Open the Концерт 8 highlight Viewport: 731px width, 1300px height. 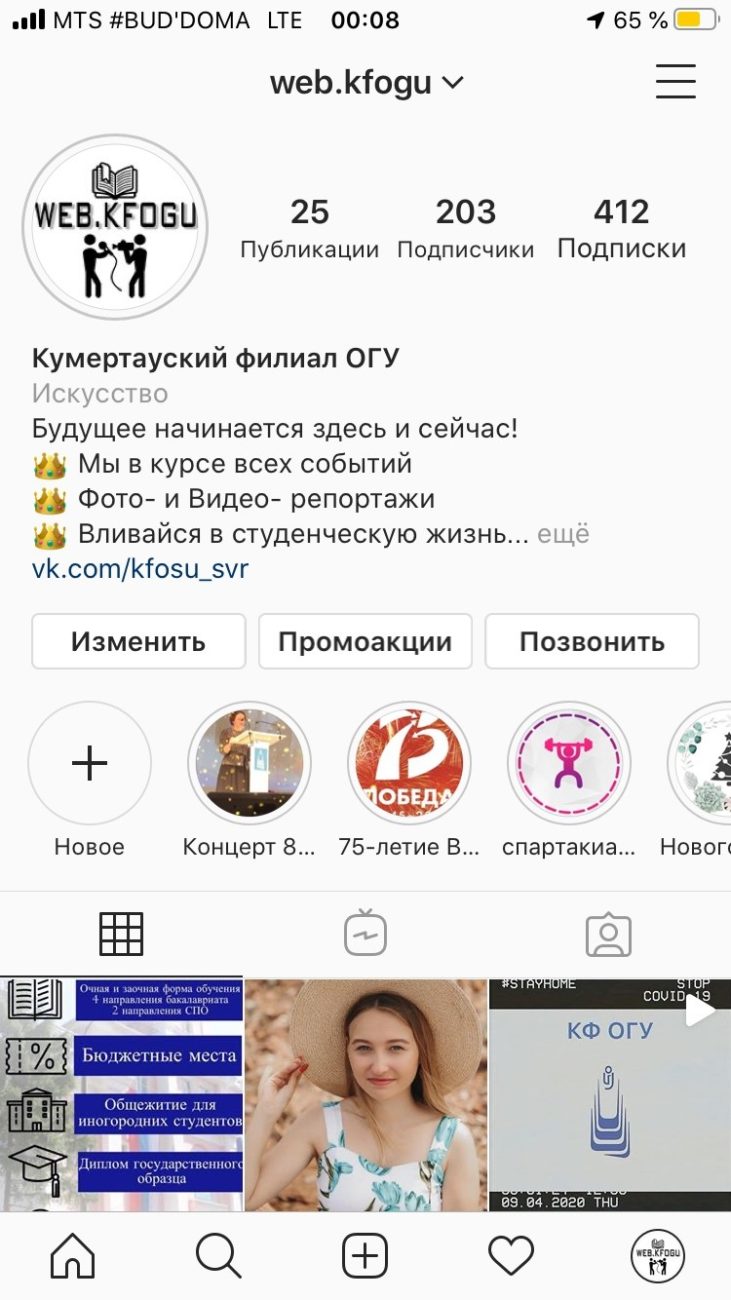click(x=249, y=764)
